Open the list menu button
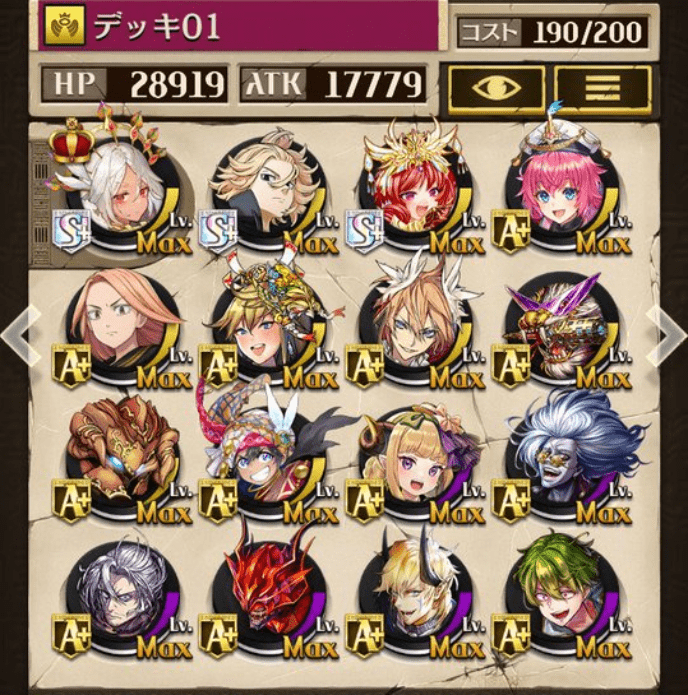 602,87
